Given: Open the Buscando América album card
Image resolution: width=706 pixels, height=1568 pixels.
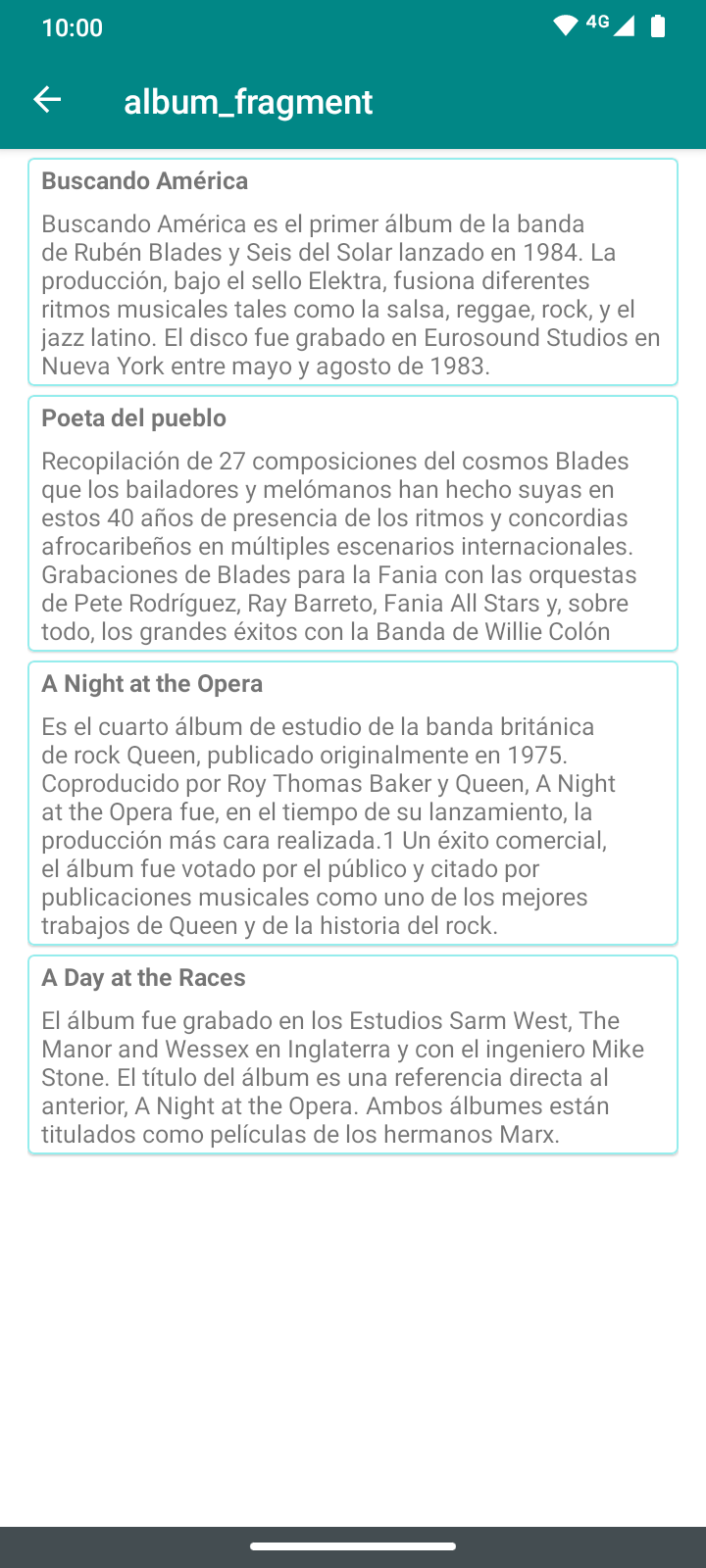Looking at the screenshot, I should pyautogui.click(x=353, y=271).
